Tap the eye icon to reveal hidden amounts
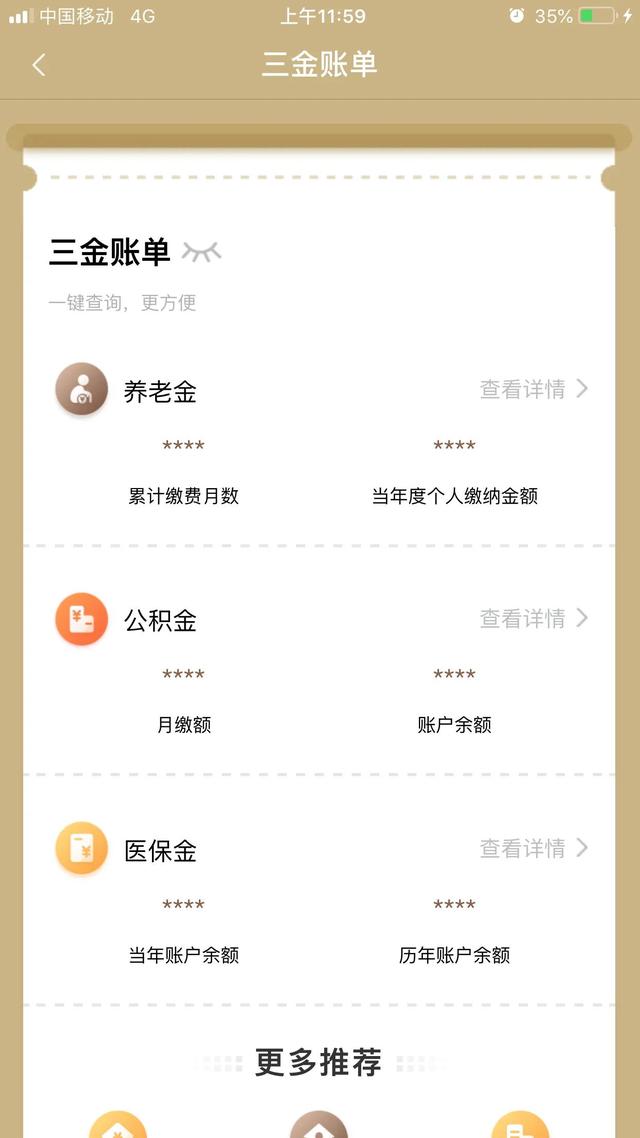This screenshot has width=640, height=1138. [202, 252]
